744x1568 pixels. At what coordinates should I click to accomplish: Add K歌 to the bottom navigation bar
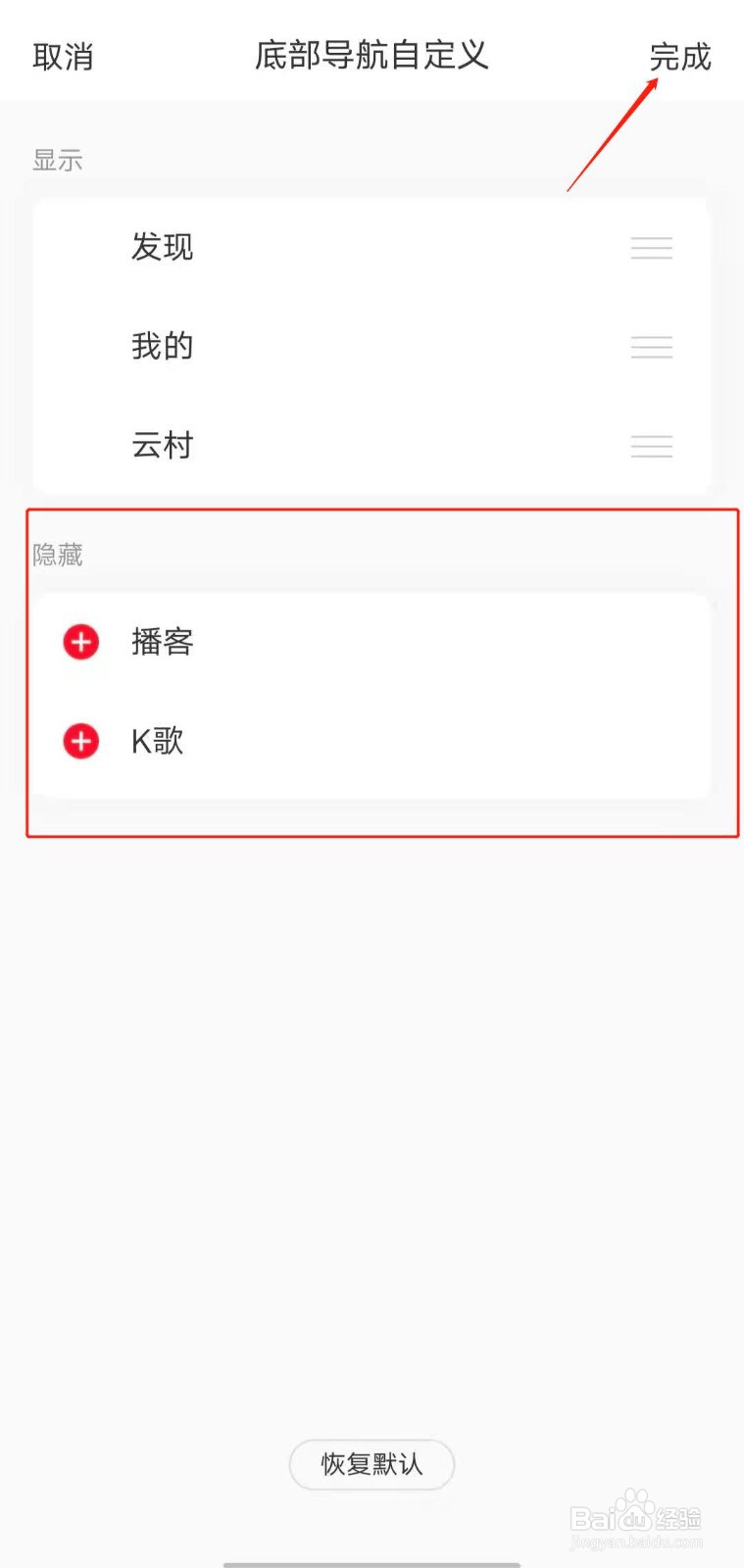tap(80, 742)
